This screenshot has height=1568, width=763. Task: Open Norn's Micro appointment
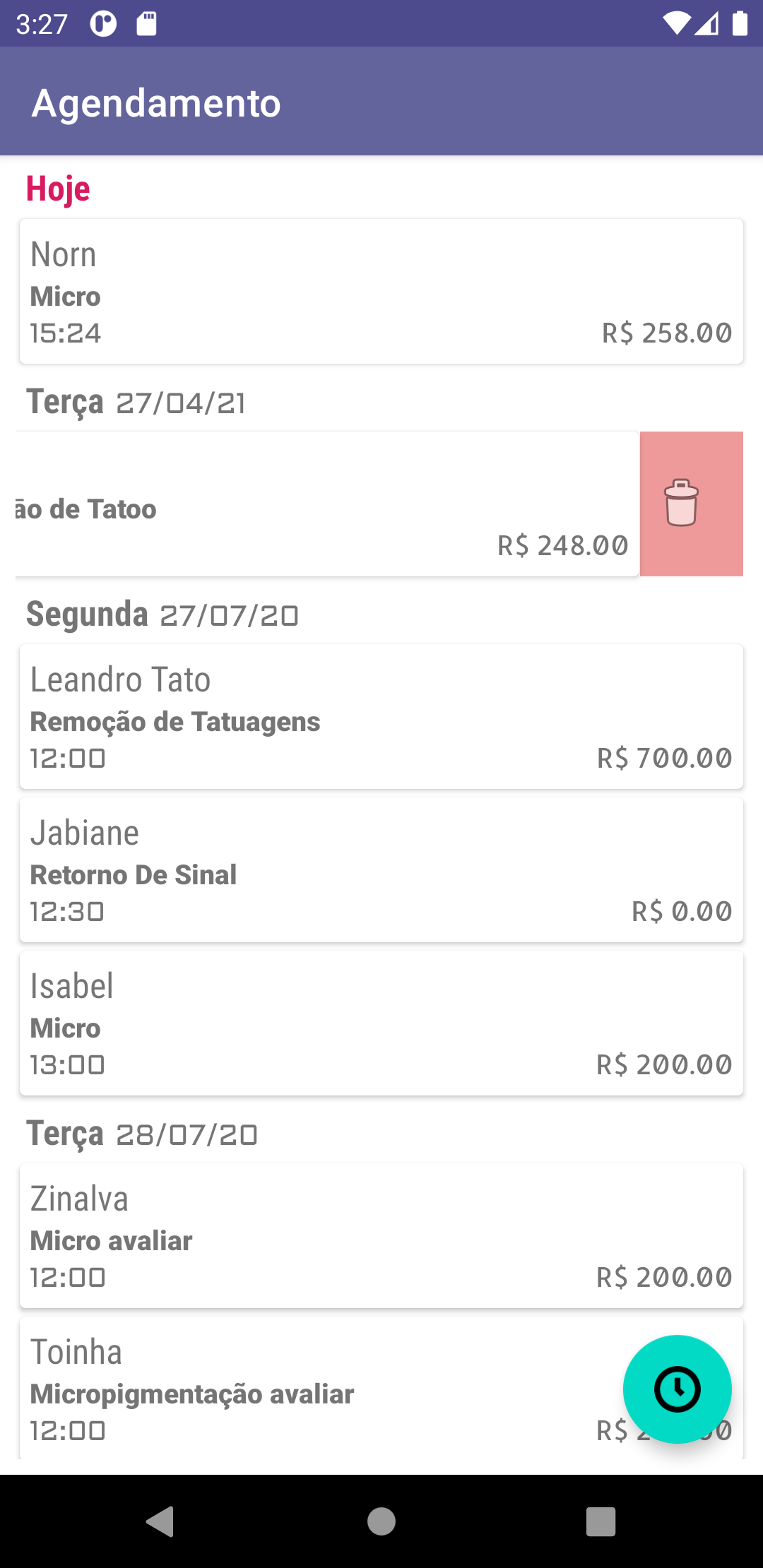tap(381, 292)
